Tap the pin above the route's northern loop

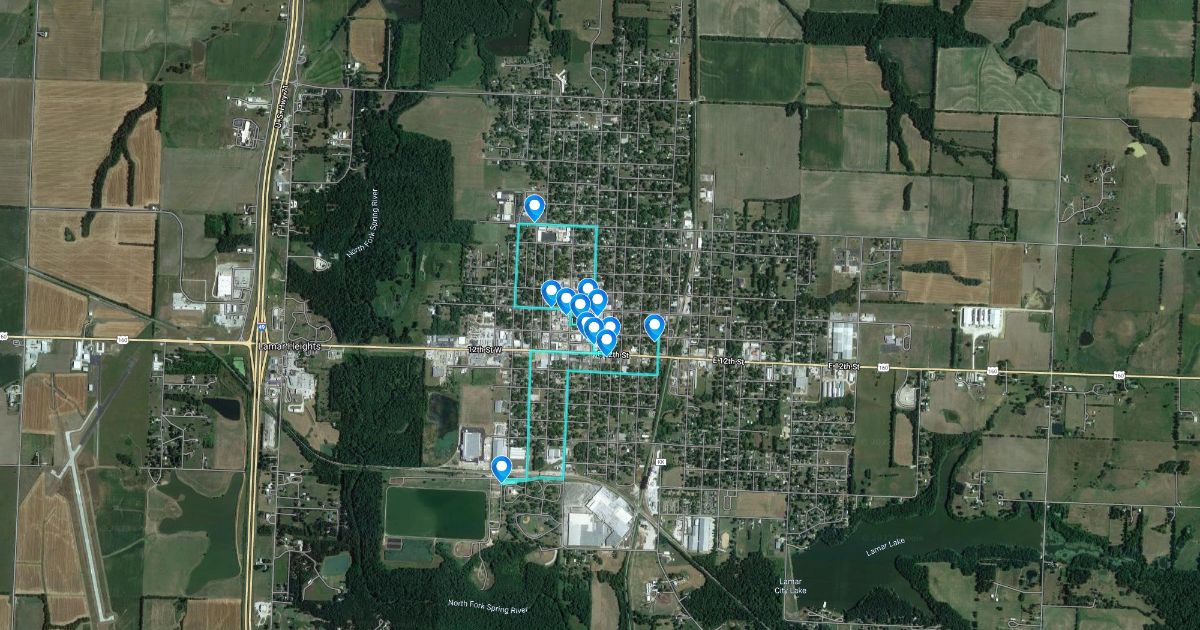point(535,207)
